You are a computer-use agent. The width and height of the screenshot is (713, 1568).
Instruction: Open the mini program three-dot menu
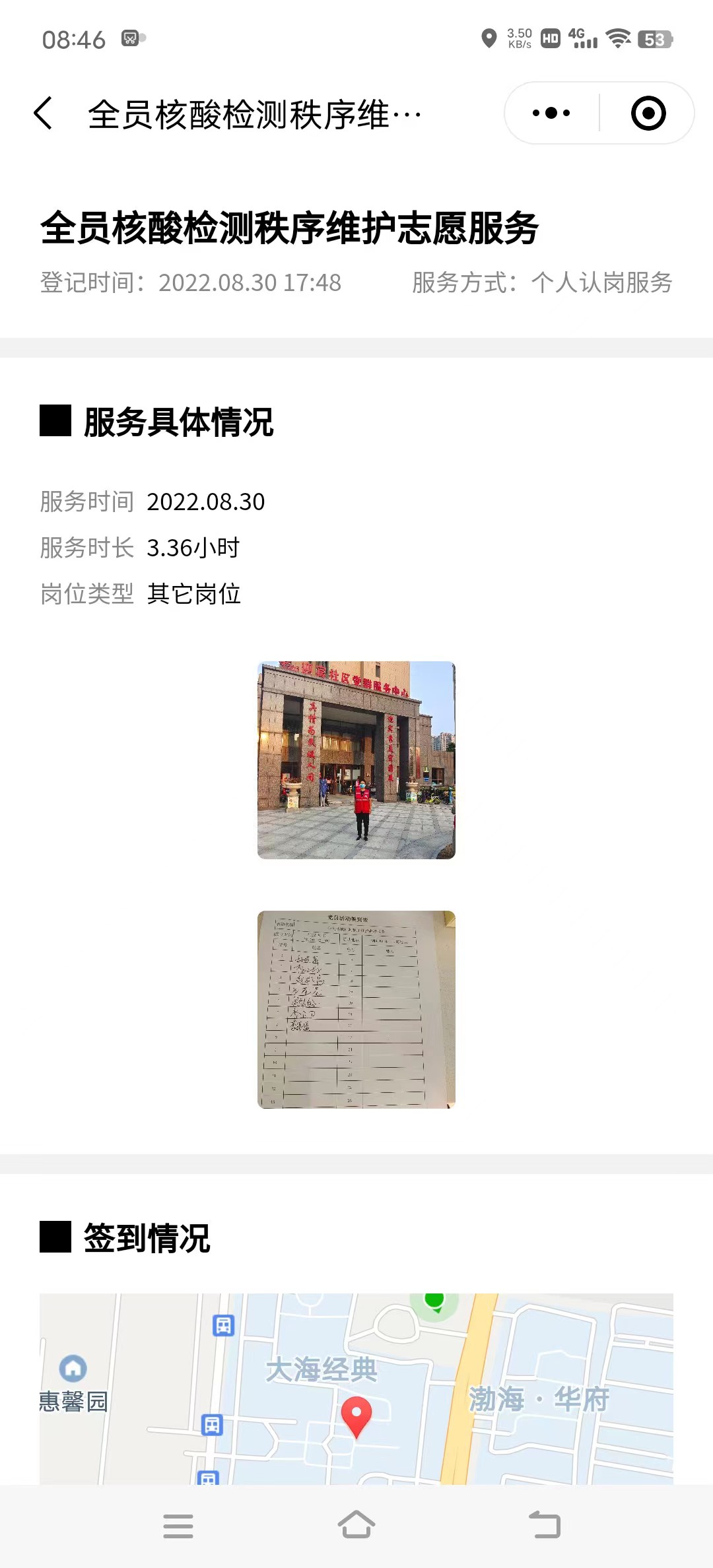(552, 113)
